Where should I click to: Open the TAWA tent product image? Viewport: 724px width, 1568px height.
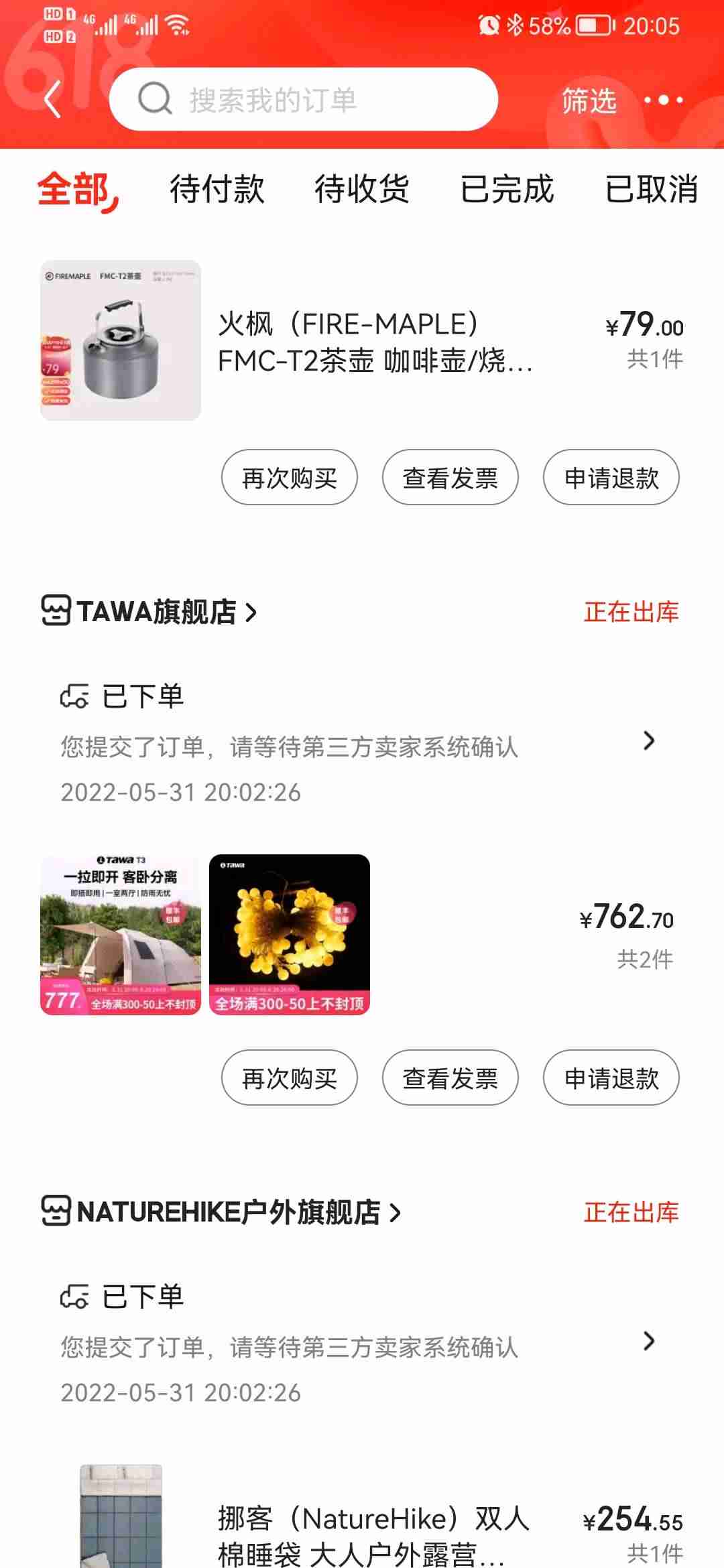(121, 935)
